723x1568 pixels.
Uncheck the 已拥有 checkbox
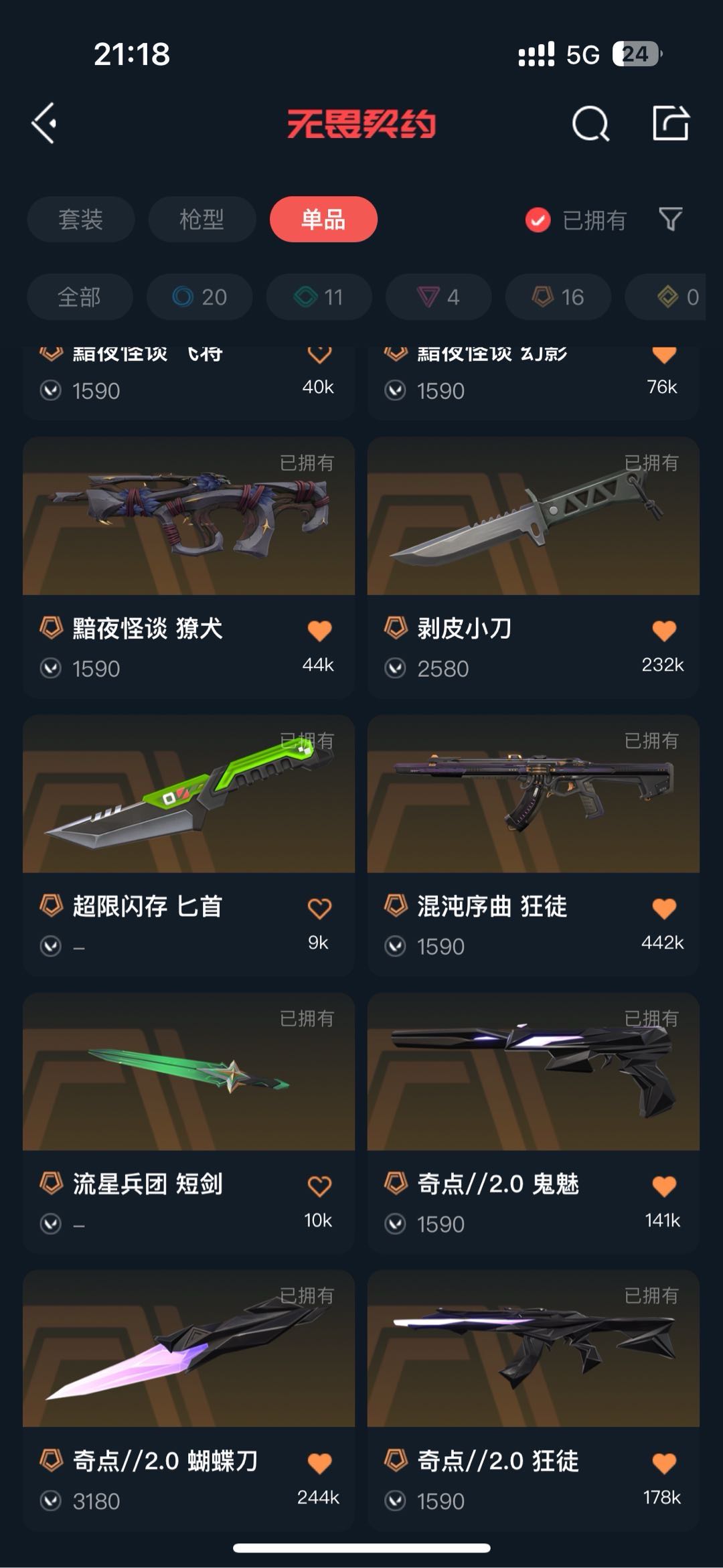pos(538,220)
